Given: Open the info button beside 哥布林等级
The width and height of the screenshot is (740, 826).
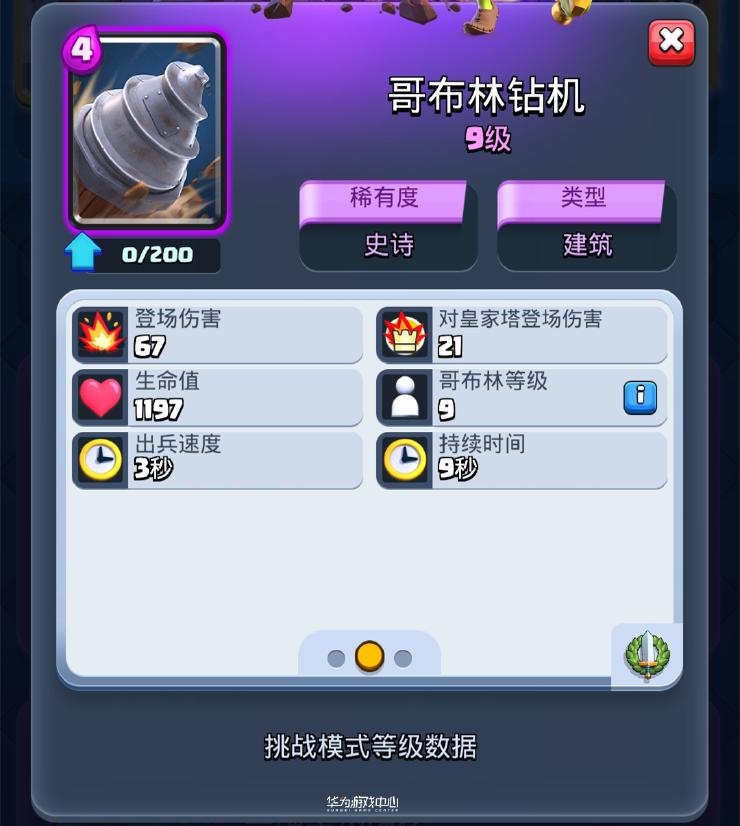Looking at the screenshot, I should (640, 397).
